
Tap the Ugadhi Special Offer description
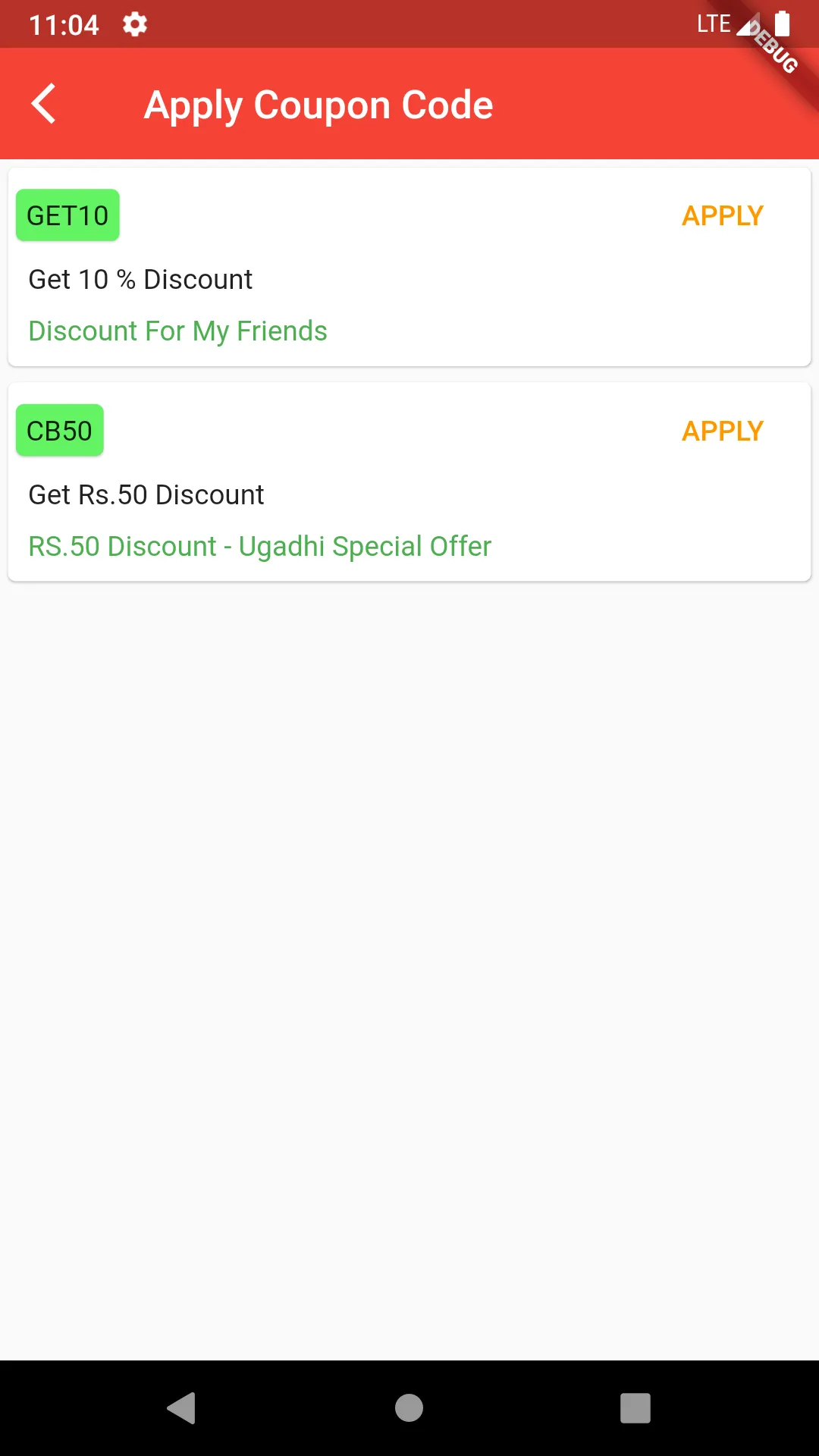point(259,545)
